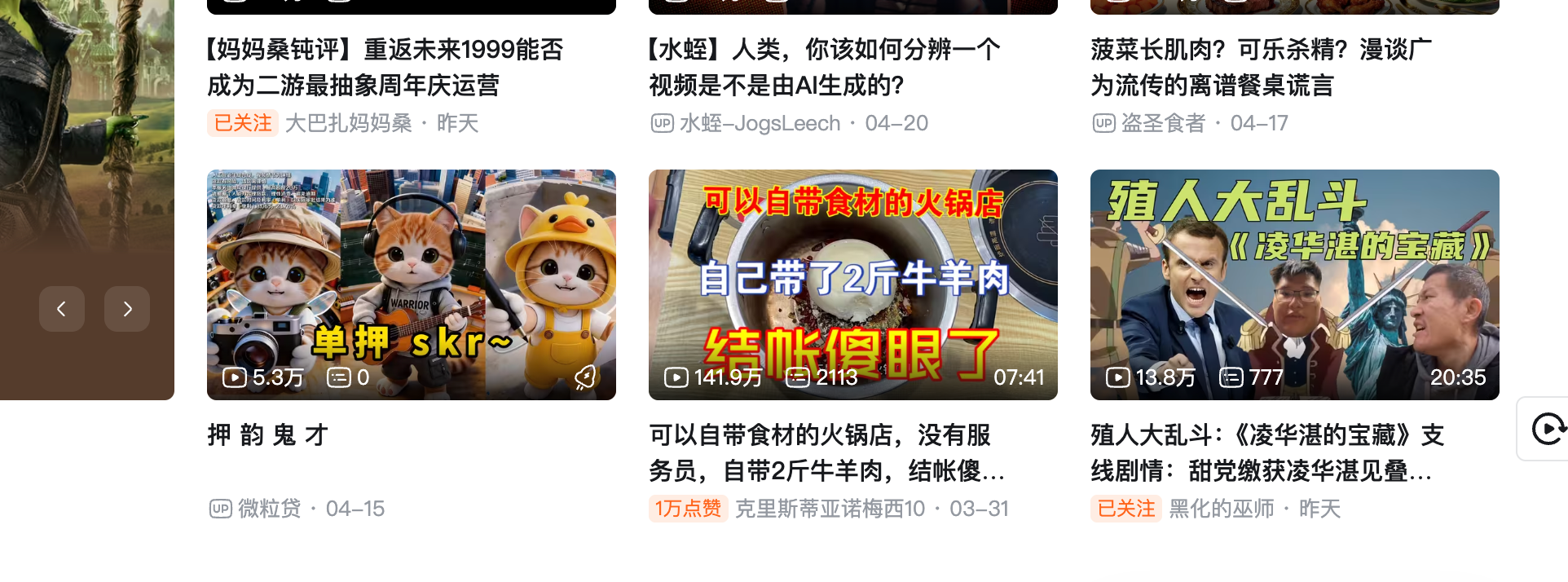
Task: Visit uploader 黑化的巫师's profile
Action: (x=1221, y=509)
